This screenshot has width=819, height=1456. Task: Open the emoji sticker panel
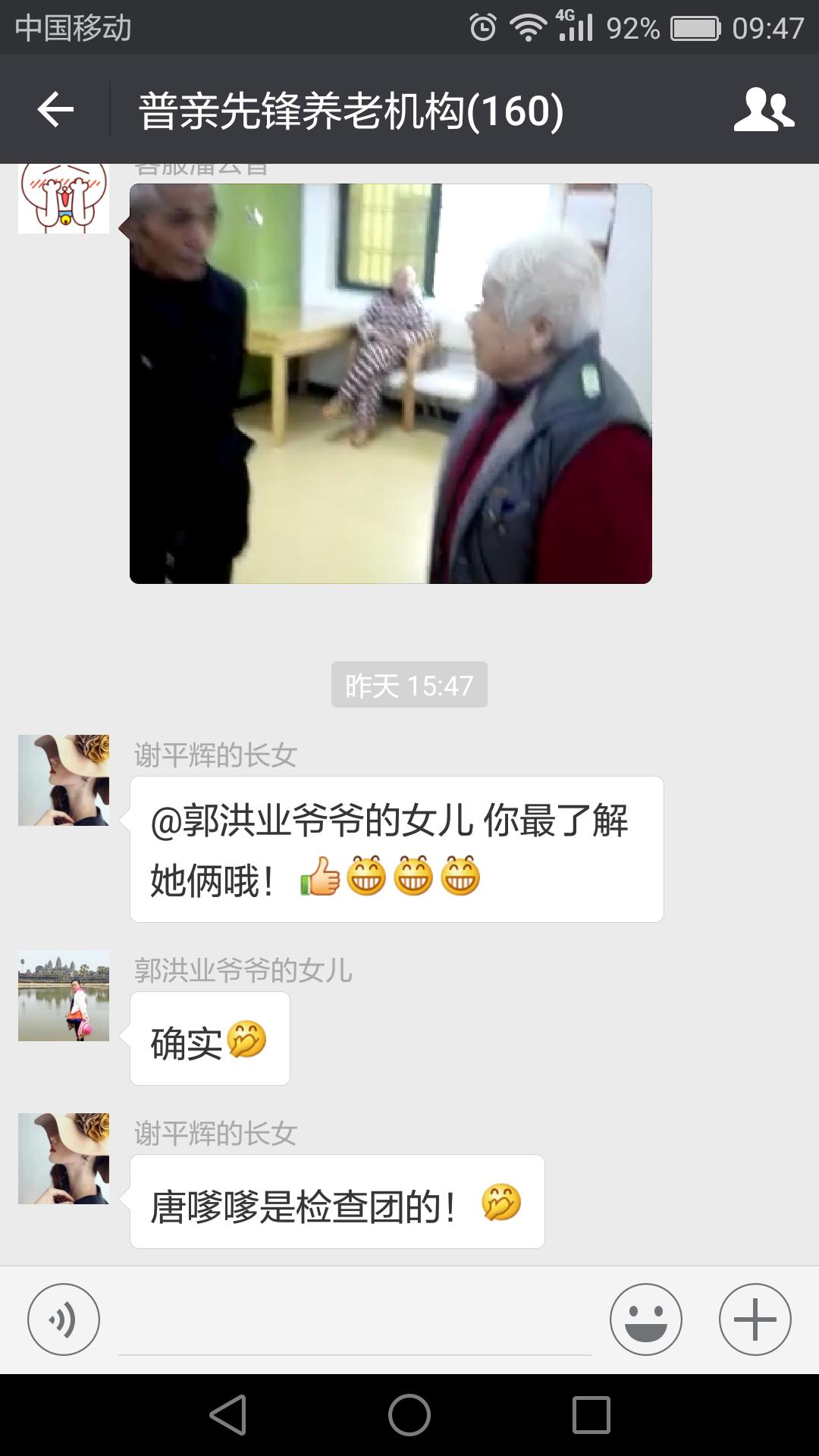[x=645, y=1319]
